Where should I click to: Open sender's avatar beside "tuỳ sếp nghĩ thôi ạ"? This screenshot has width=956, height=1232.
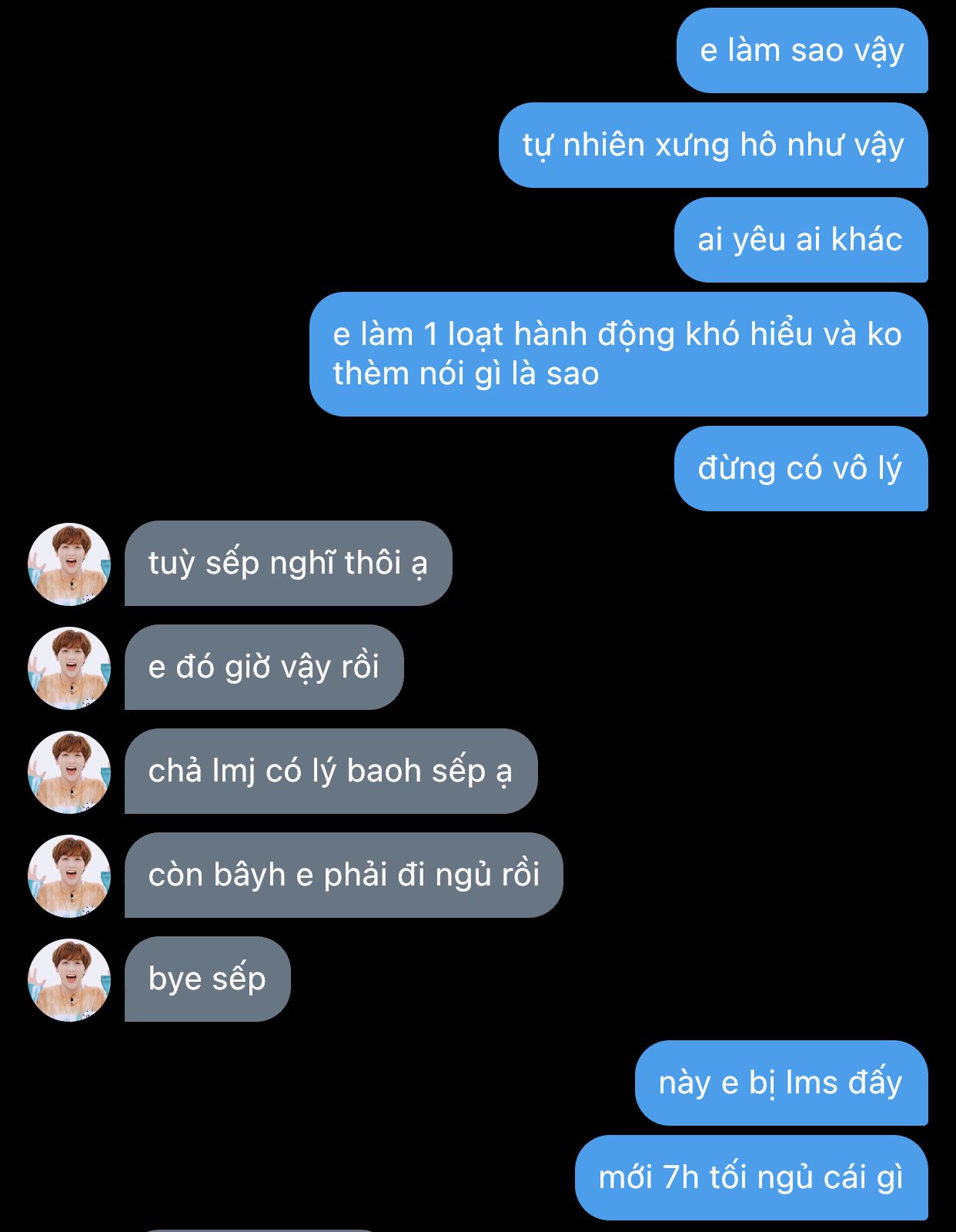[69, 564]
